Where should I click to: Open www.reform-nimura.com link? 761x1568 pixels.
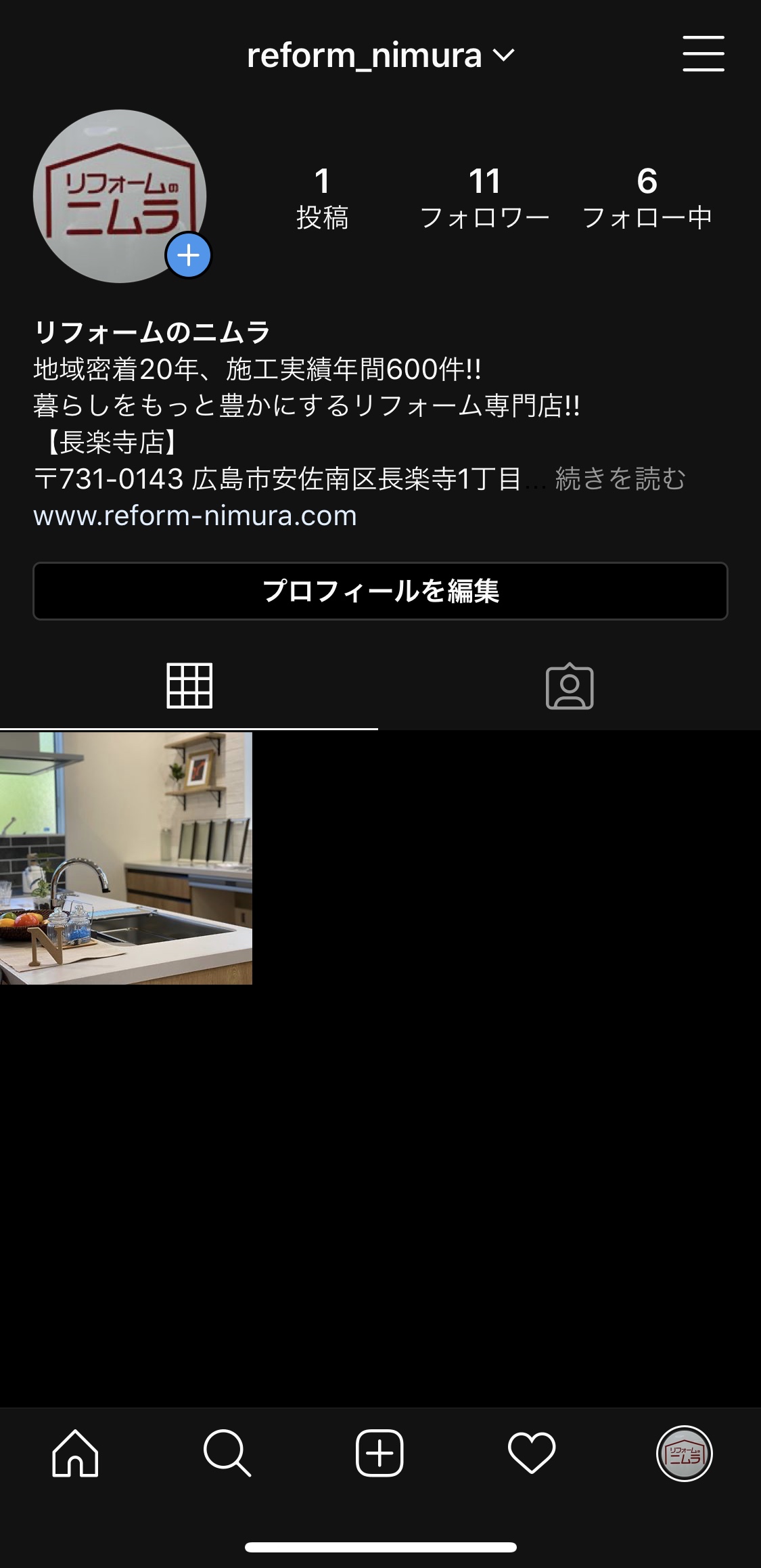(195, 516)
